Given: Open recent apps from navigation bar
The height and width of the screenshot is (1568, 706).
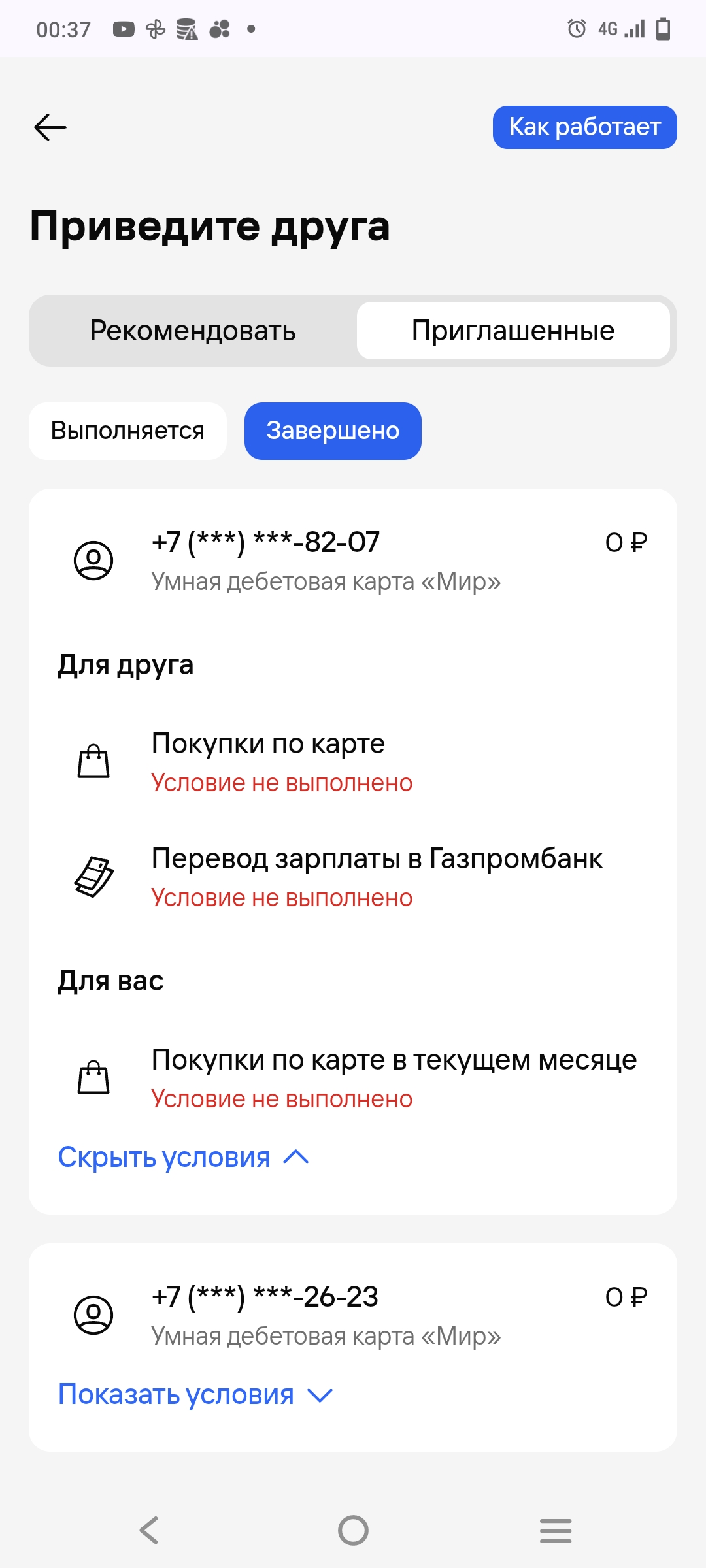Looking at the screenshot, I should pos(556,1530).
